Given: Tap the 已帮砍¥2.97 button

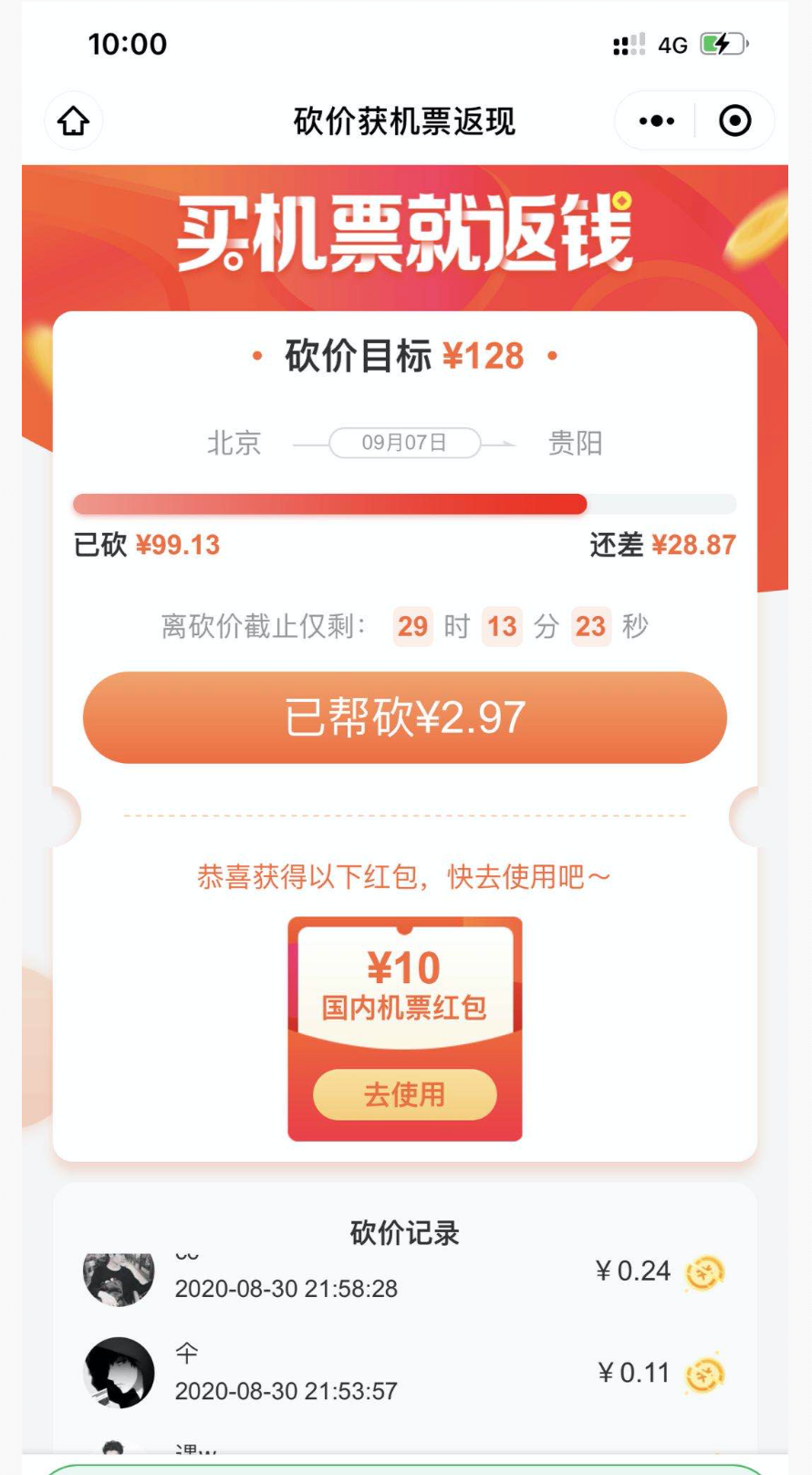Looking at the screenshot, I should coord(404,717).
